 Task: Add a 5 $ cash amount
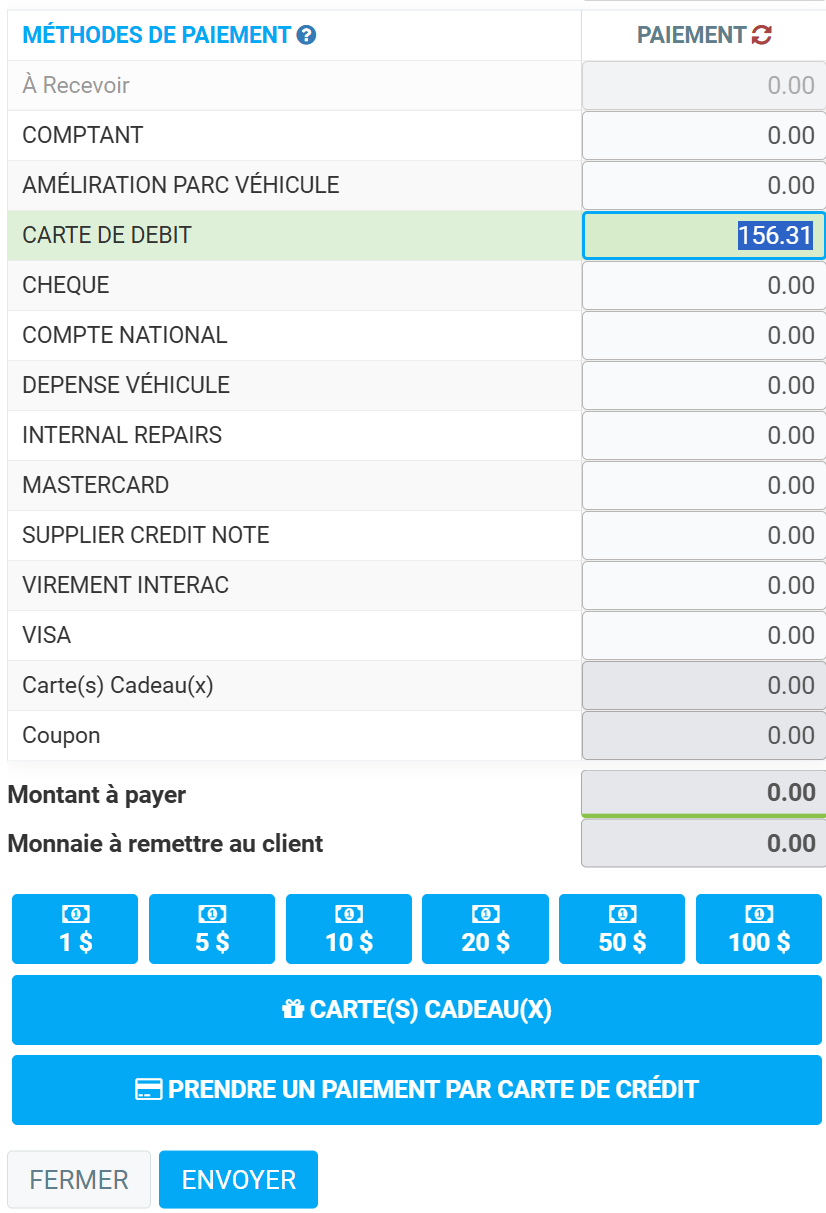click(x=212, y=929)
